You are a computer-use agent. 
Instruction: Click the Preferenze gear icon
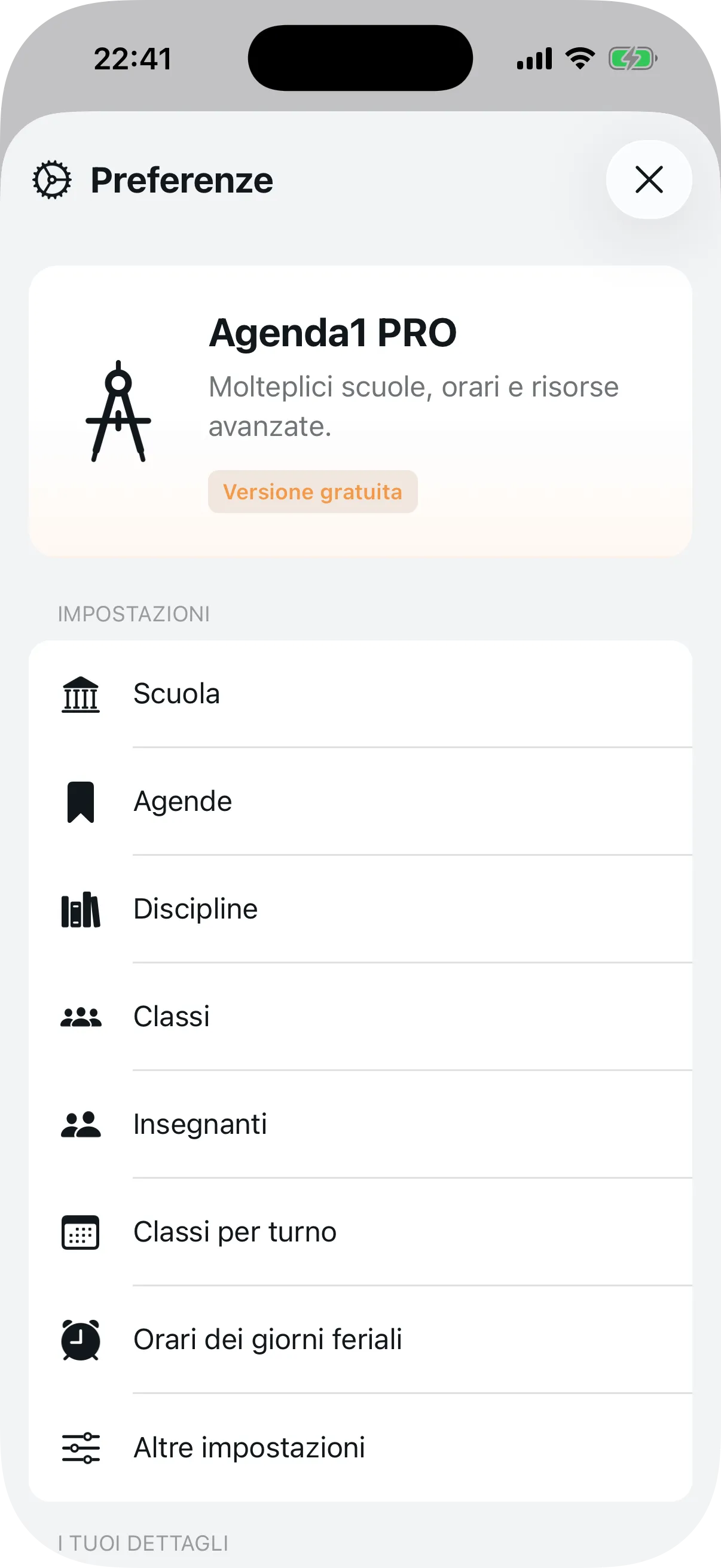[51, 179]
